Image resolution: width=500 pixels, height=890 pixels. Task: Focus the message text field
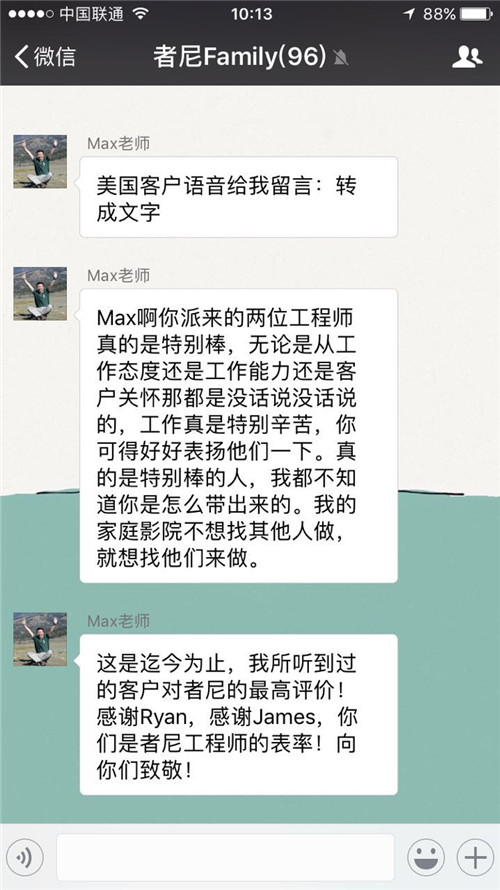pos(225,858)
